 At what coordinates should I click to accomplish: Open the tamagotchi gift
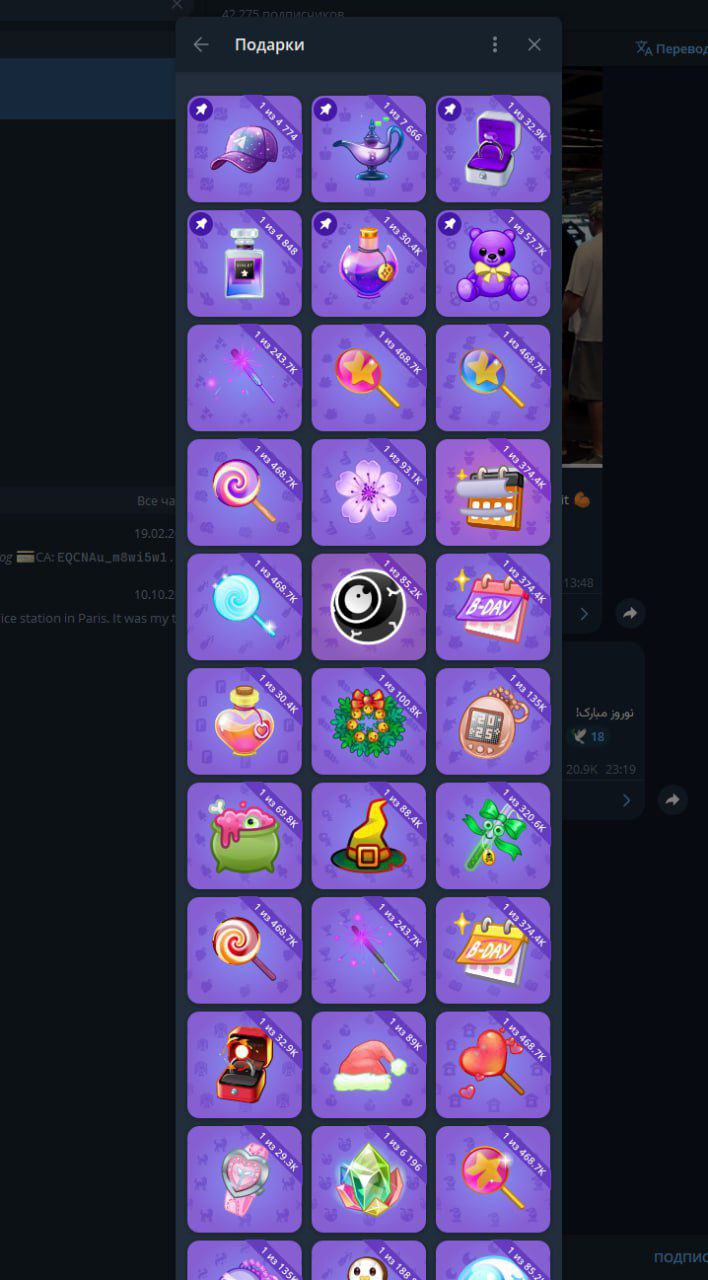point(492,721)
